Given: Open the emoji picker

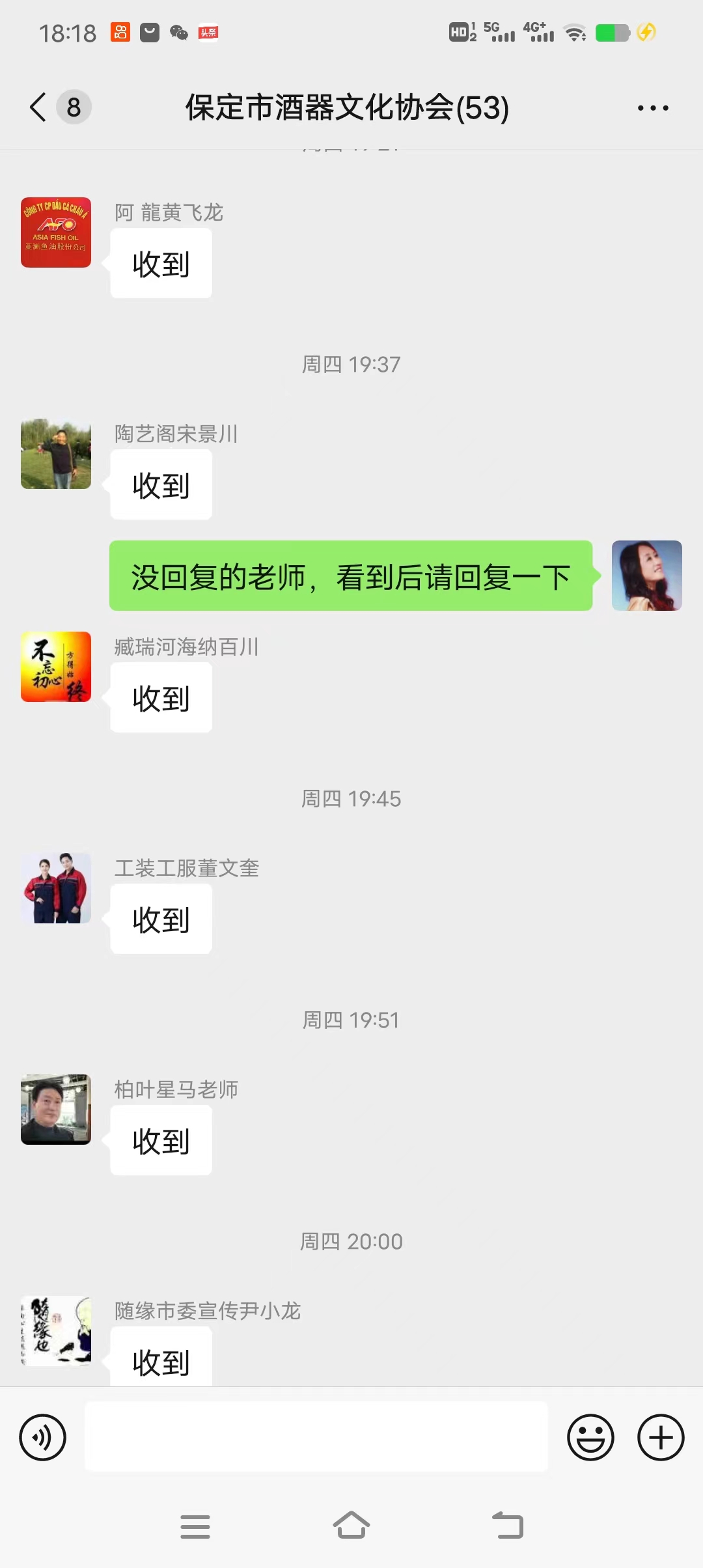Looking at the screenshot, I should point(590,1437).
